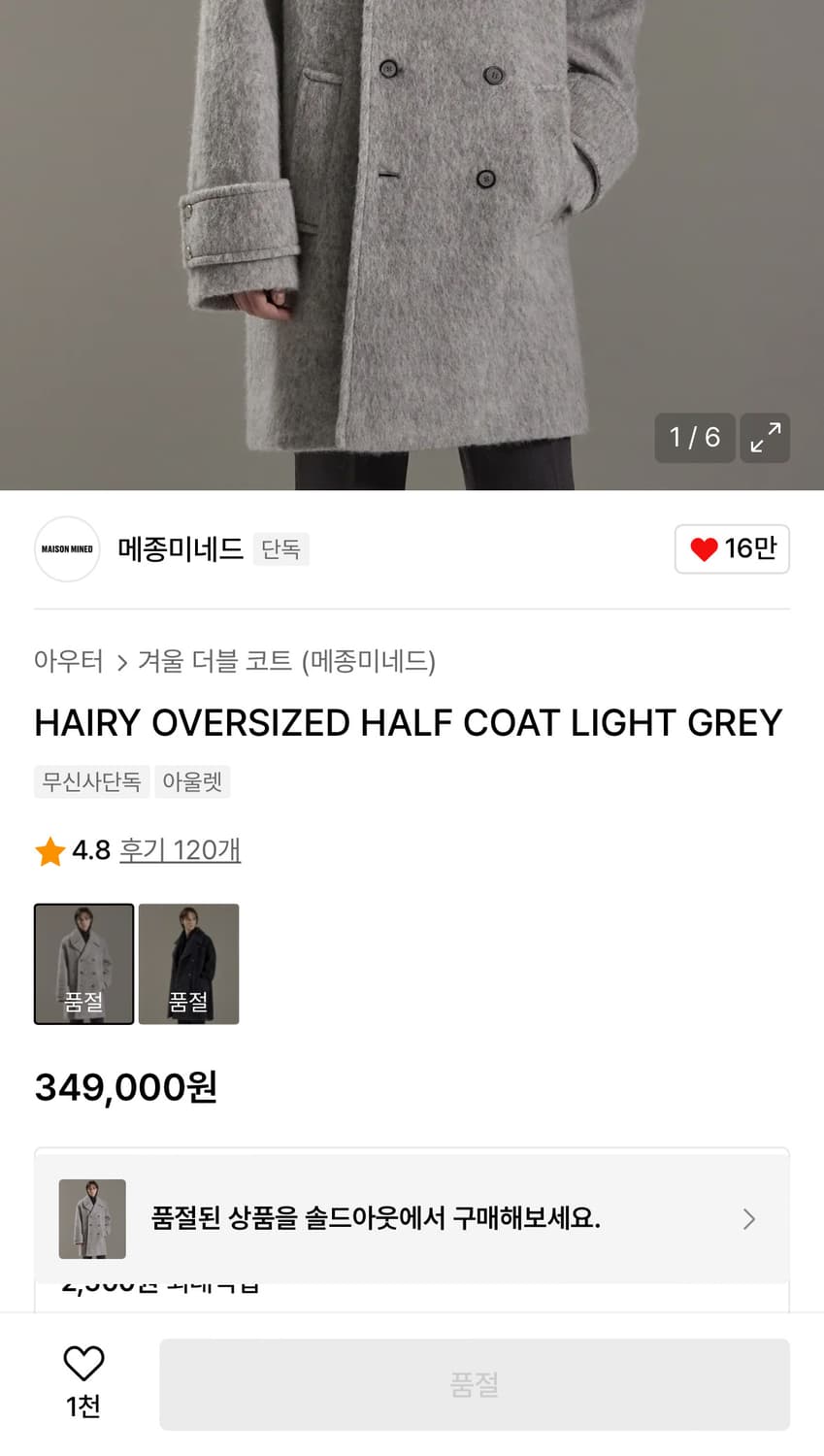Open the 단독 badge next to the brand name
The image size is (824, 1456).
click(x=280, y=548)
